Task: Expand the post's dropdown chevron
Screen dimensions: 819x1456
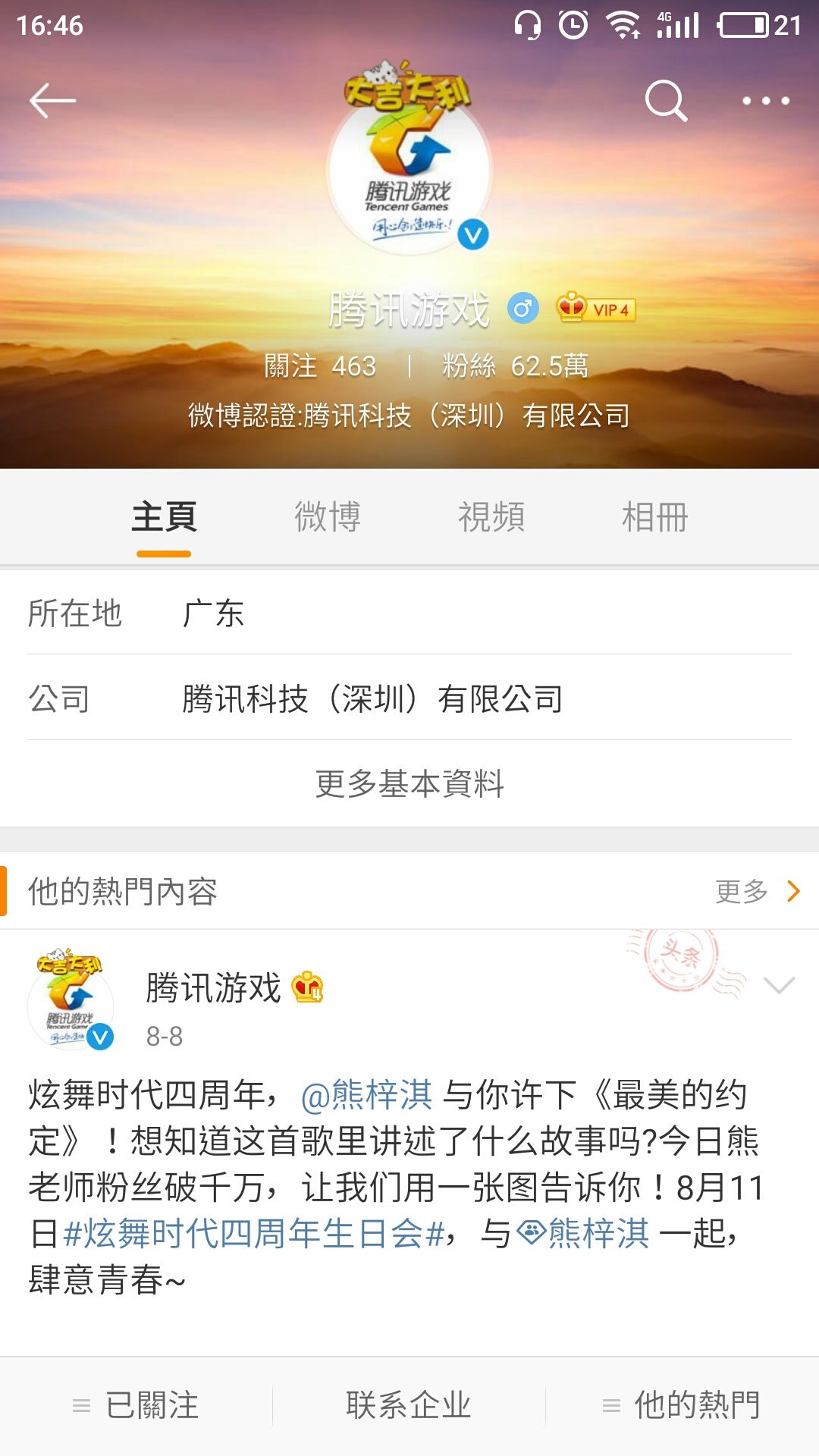Action: pos(780,984)
